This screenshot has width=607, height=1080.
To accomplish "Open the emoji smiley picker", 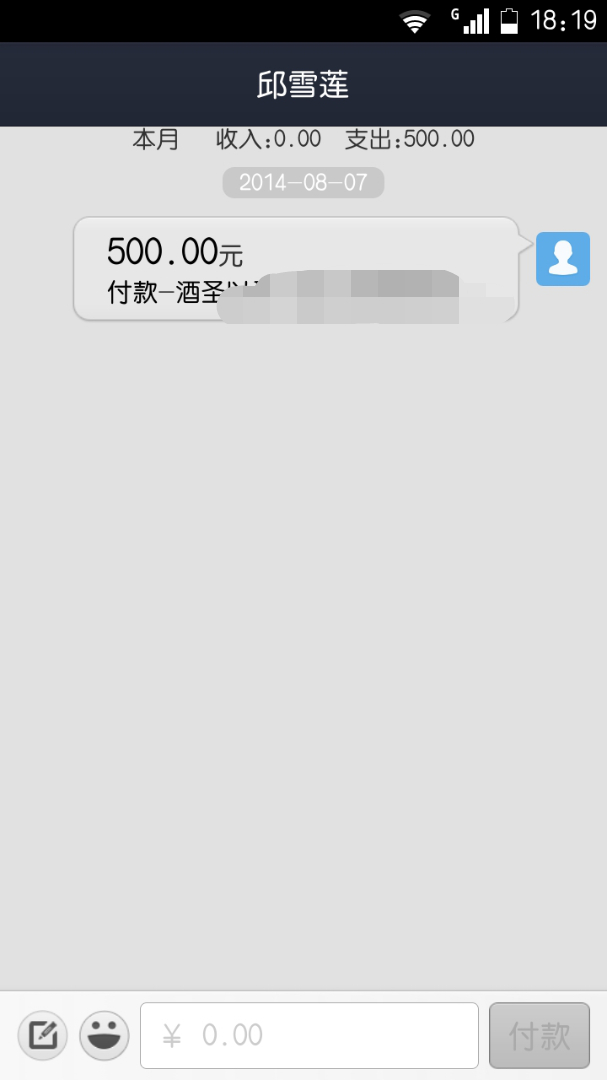I will pos(104,1035).
